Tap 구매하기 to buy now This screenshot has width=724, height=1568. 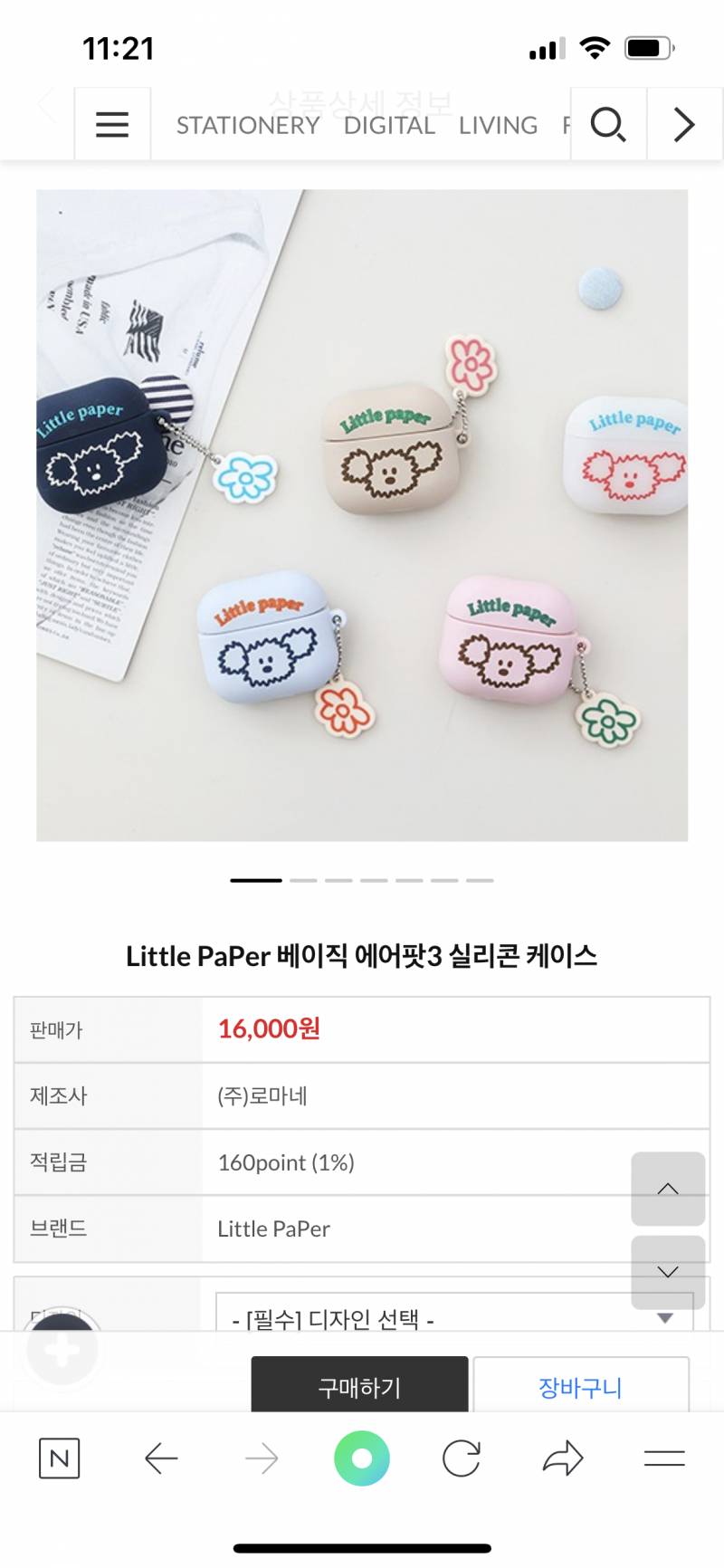(359, 1385)
